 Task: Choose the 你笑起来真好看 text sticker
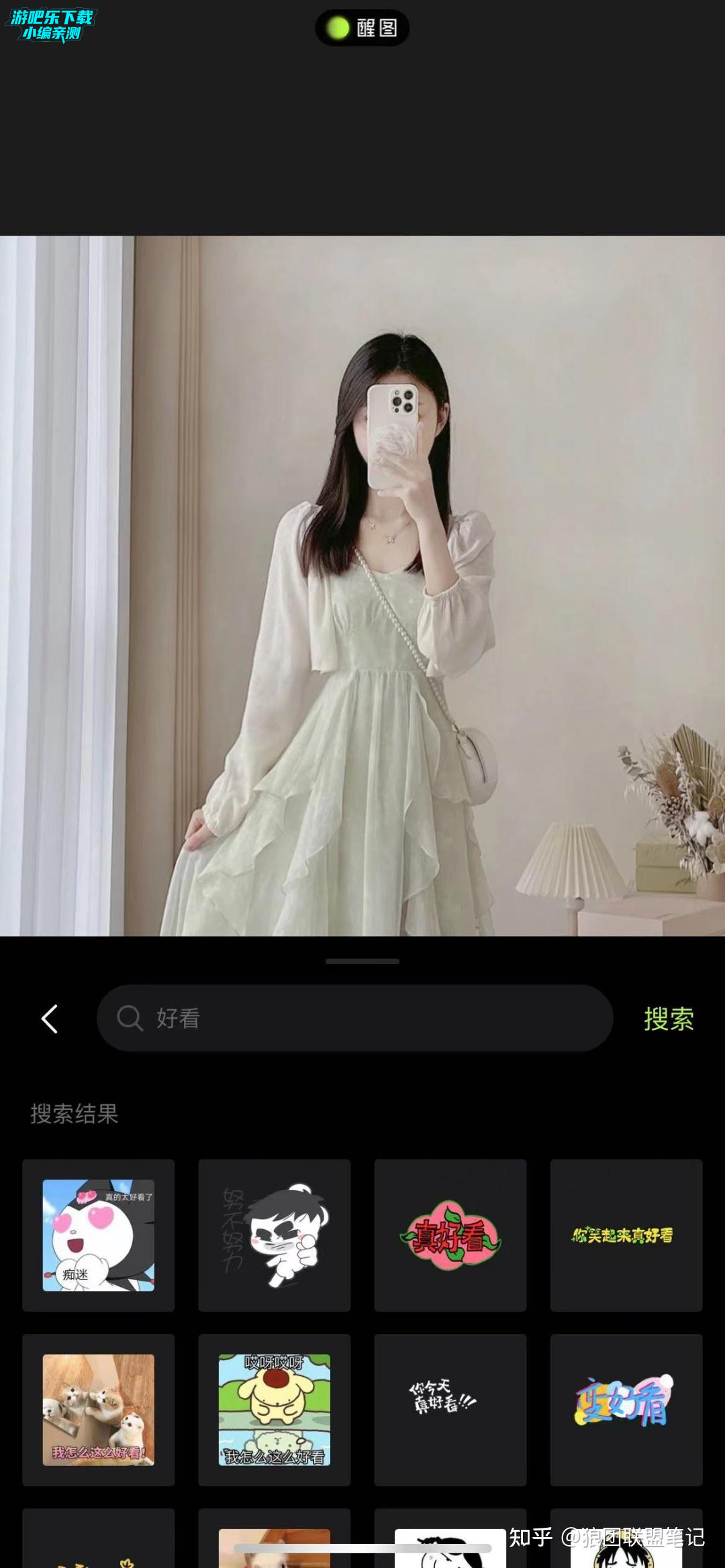626,1235
